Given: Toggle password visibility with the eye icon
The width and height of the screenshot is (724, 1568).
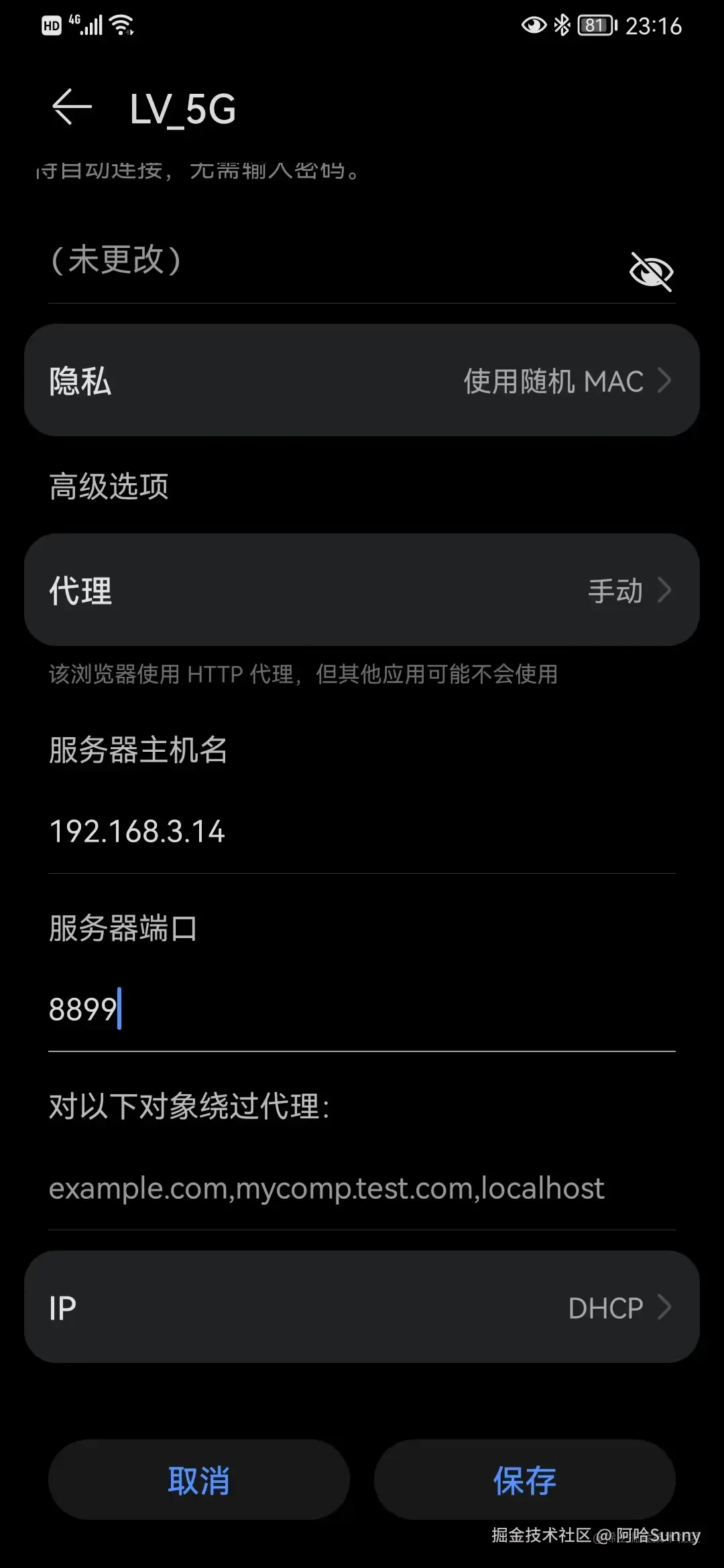Looking at the screenshot, I should click(x=650, y=271).
